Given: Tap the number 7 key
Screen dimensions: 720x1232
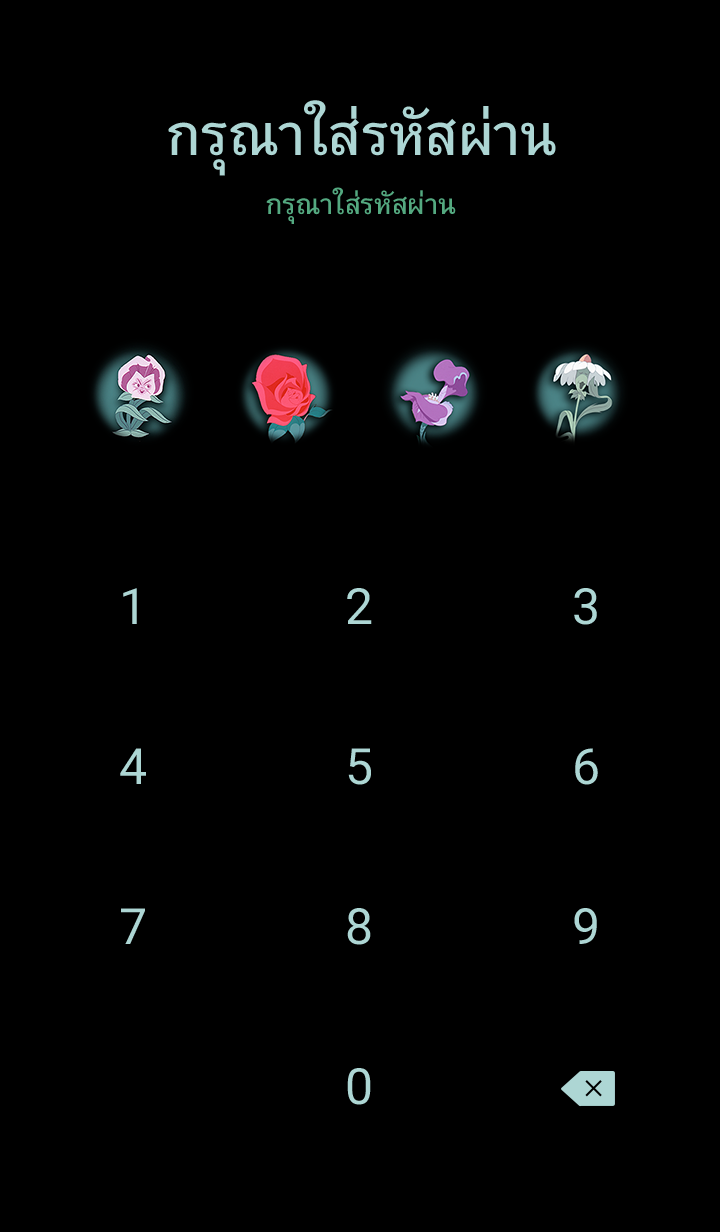Looking at the screenshot, I should coord(132,927).
